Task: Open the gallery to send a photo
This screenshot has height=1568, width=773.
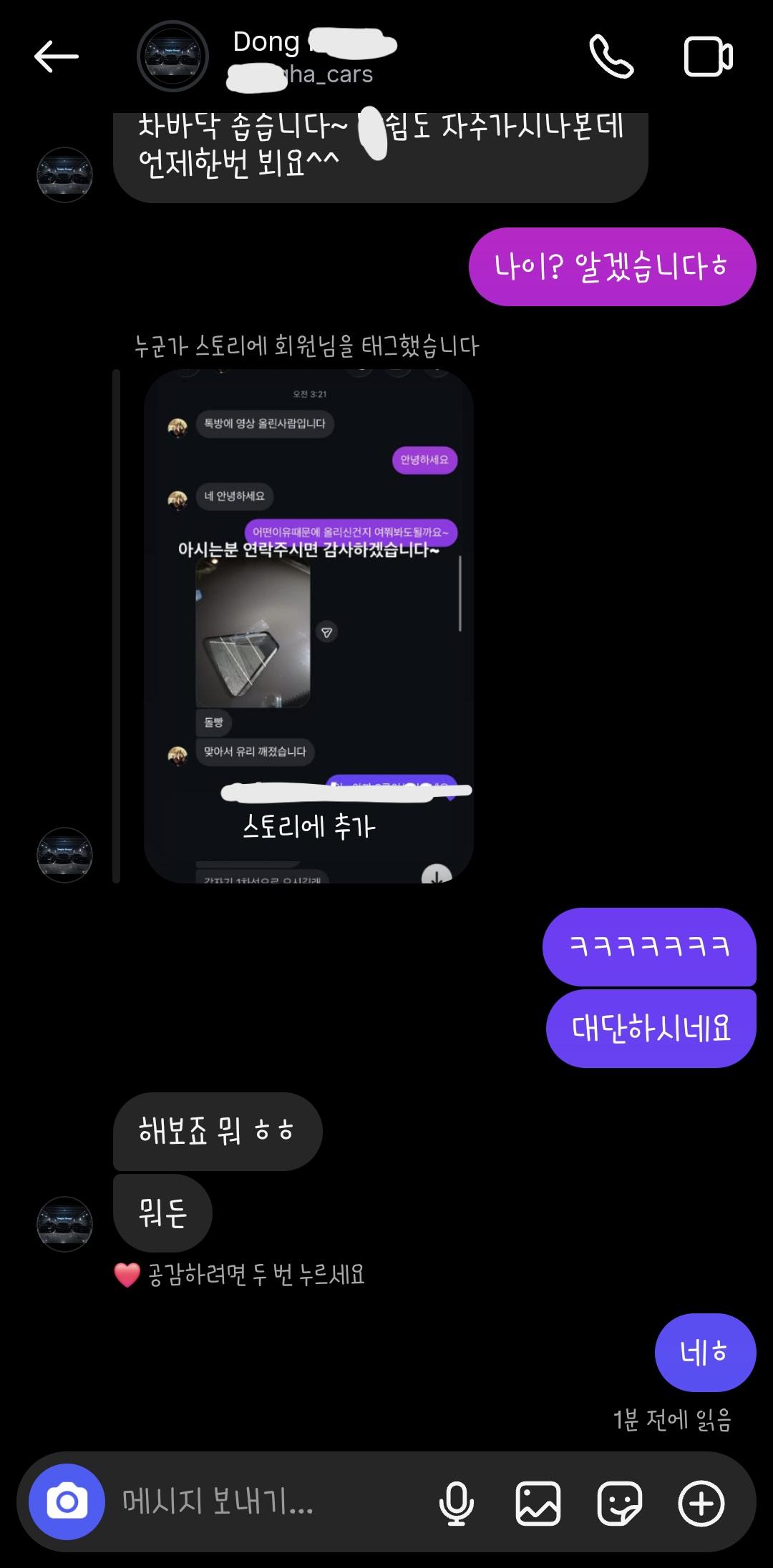Action: (x=538, y=1503)
